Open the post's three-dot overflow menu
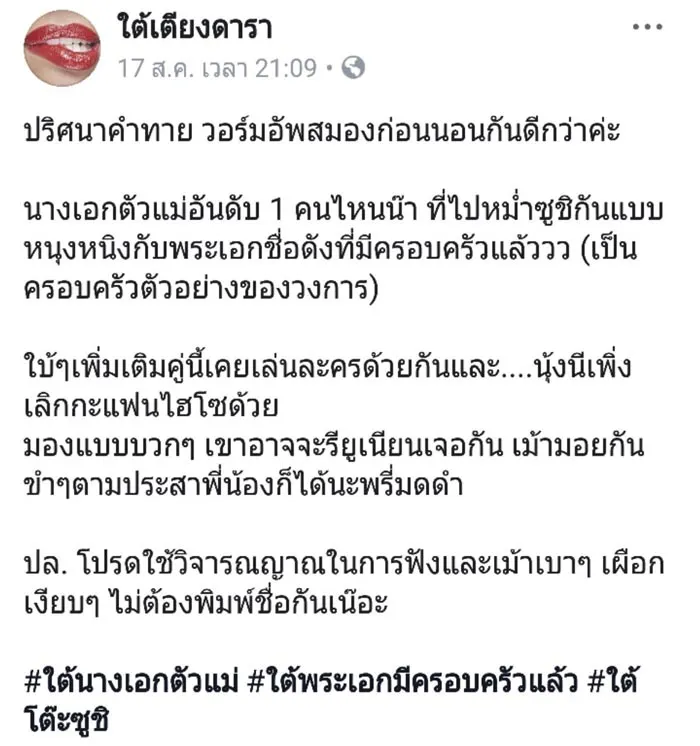Image resolution: width=700 pixels, height=746 pixels. [x=647, y=26]
